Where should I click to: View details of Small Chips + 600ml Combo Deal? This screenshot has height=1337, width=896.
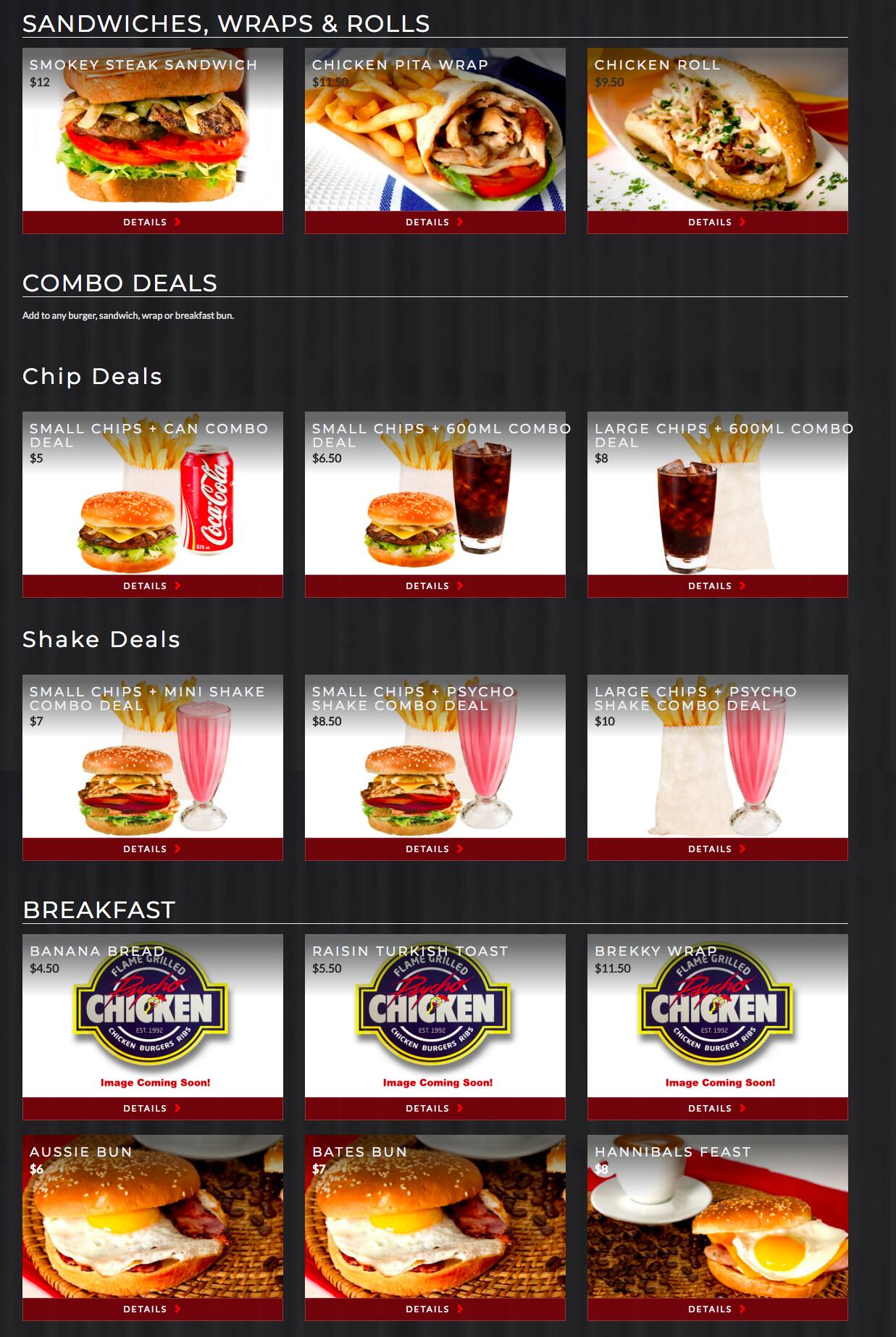tap(435, 586)
